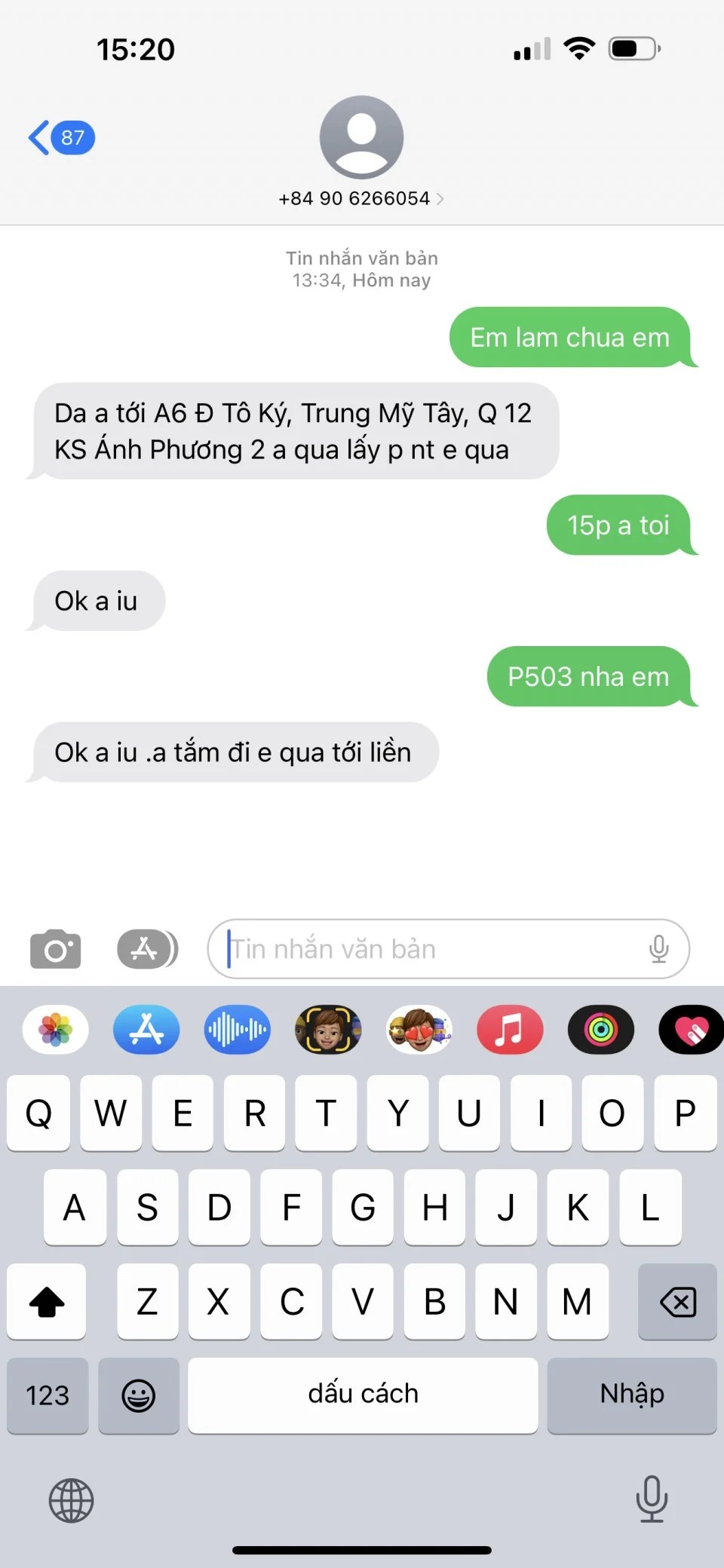The width and height of the screenshot is (724, 1568).
Task: Open the Fitness activity rings app
Action: pos(601,1030)
